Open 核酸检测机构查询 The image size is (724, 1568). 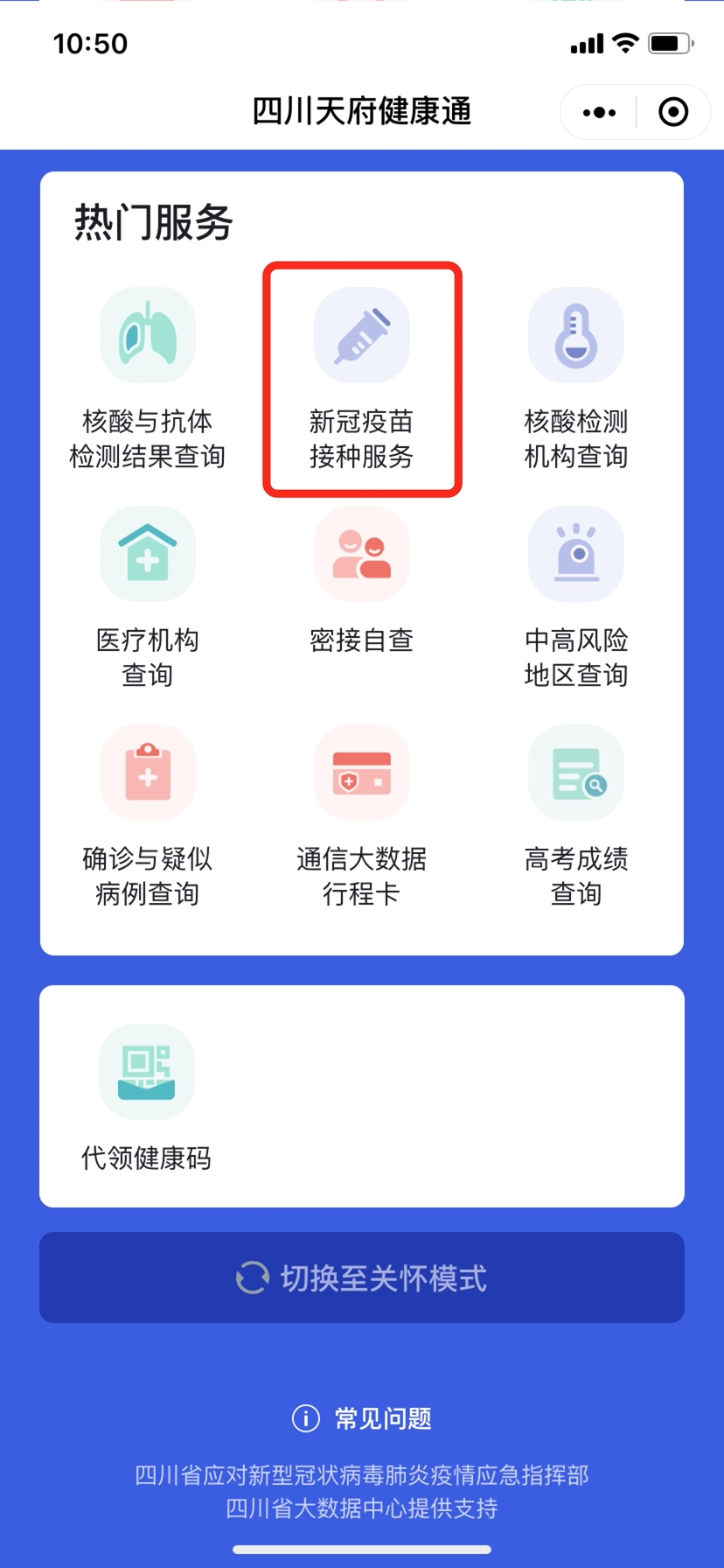(575, 378)
